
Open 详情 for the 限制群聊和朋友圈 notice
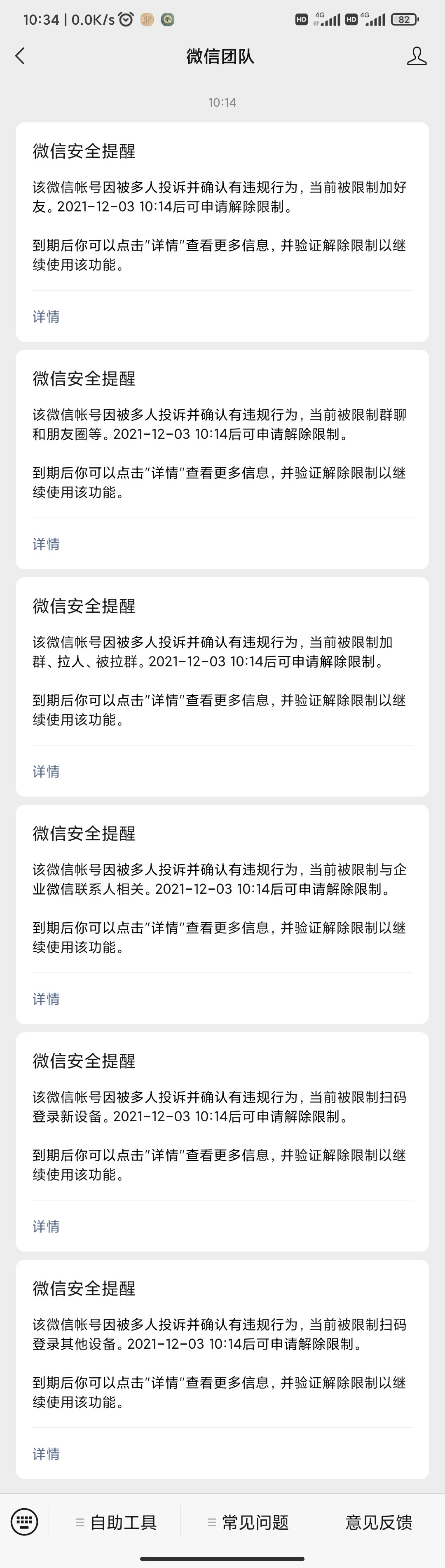(x=46, y=544)
